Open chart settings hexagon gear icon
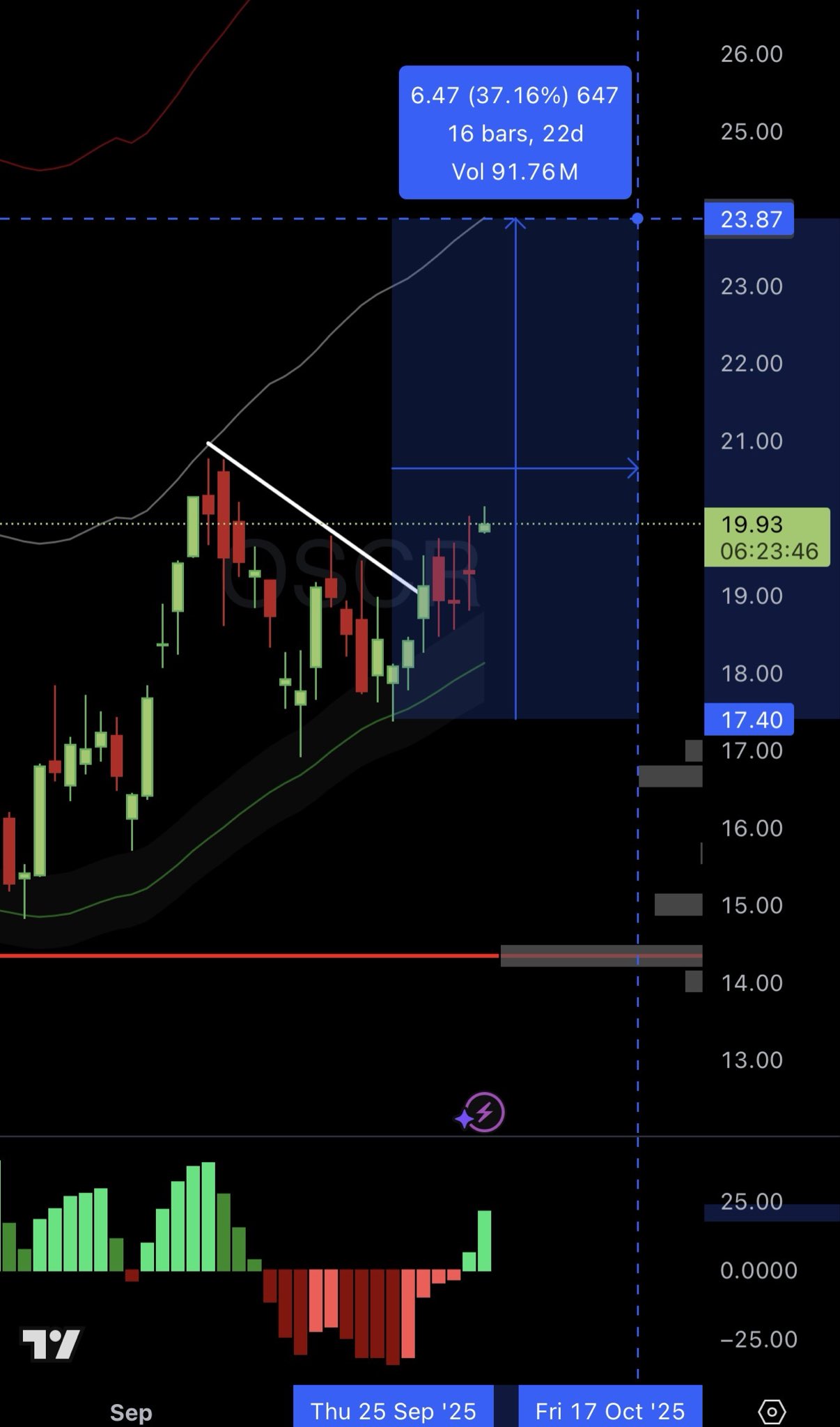Viewport: 840px width, 1427px height. [x=772, y=1412]
